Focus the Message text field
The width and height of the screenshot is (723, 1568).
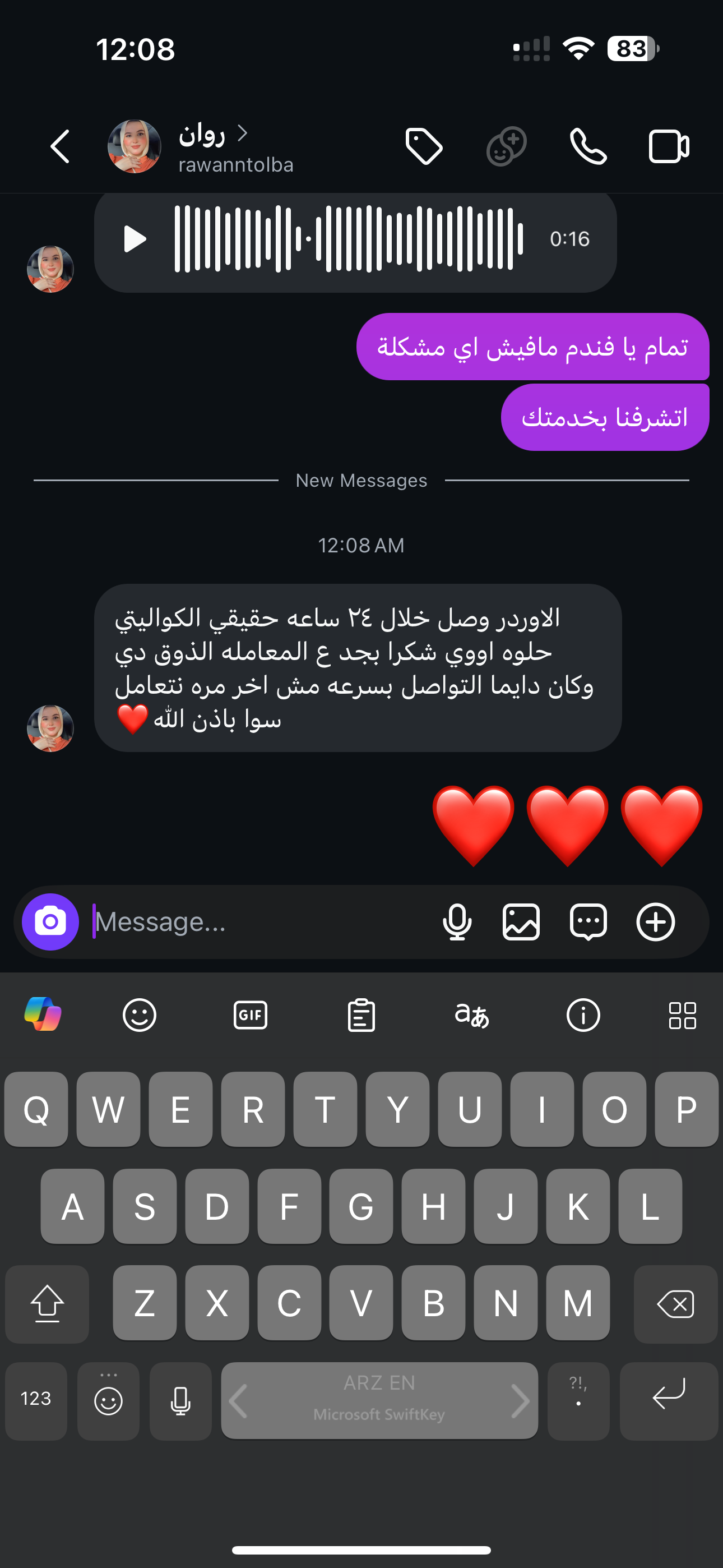pos(256,921)
